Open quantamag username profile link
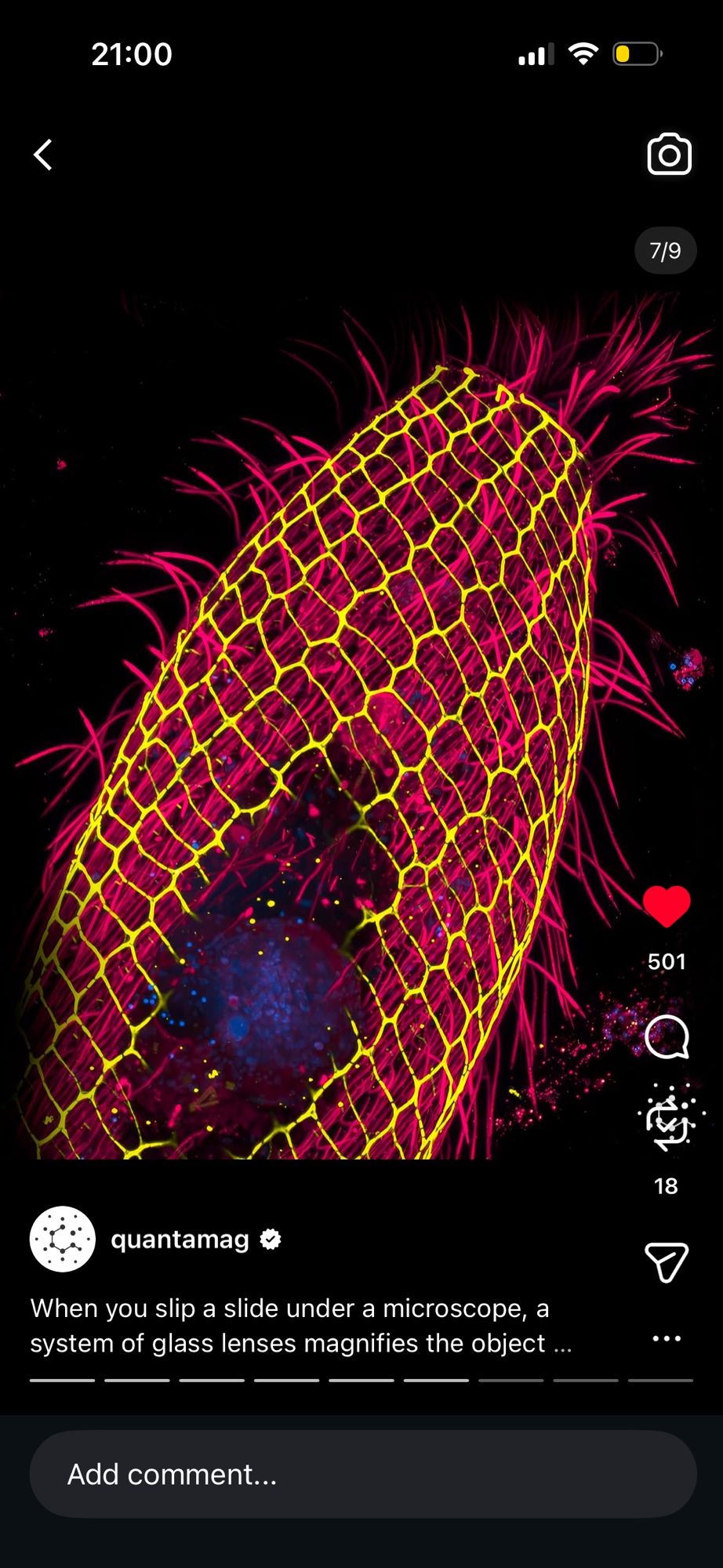Image resolution: width=723 pixels, height=1568 pixels. pyautogui.click(x=180, y=1239)
